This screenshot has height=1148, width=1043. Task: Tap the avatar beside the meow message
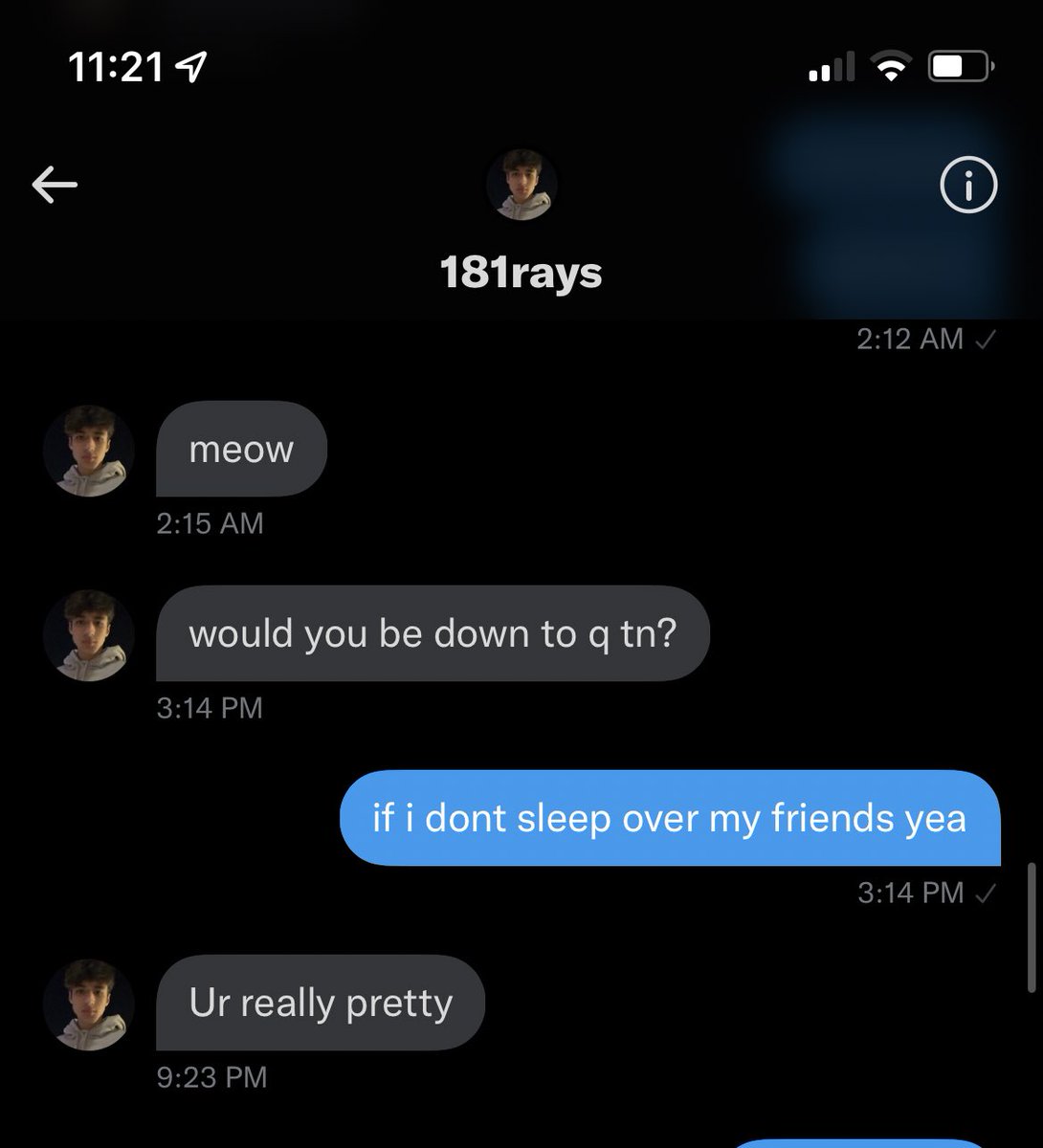click(89, 451)
